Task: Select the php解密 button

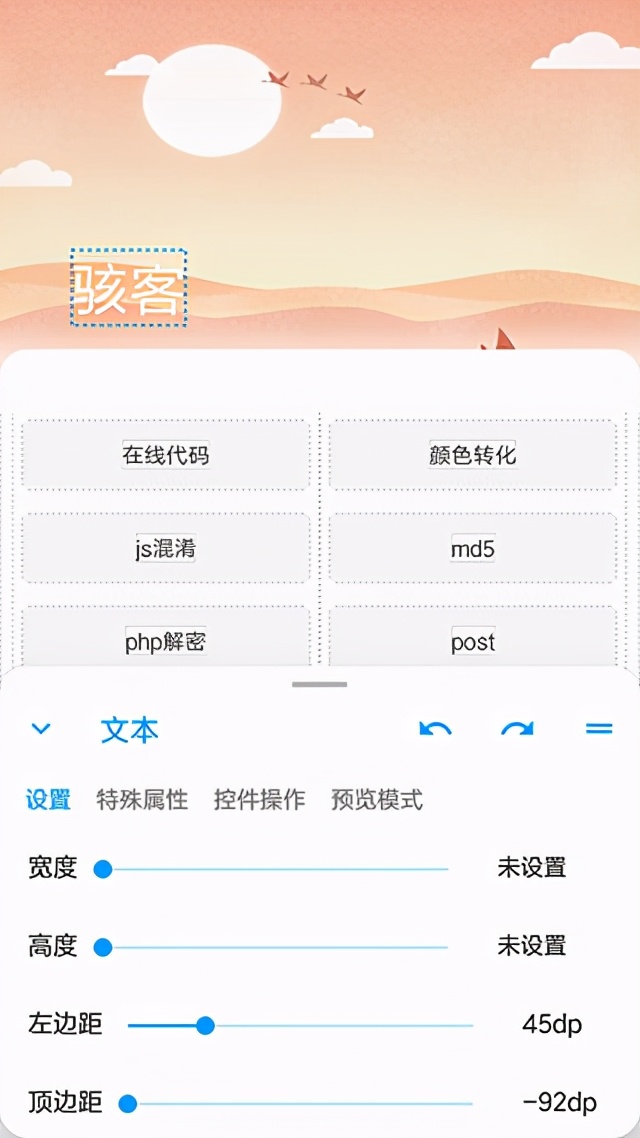Action: (x=166, y=640)
